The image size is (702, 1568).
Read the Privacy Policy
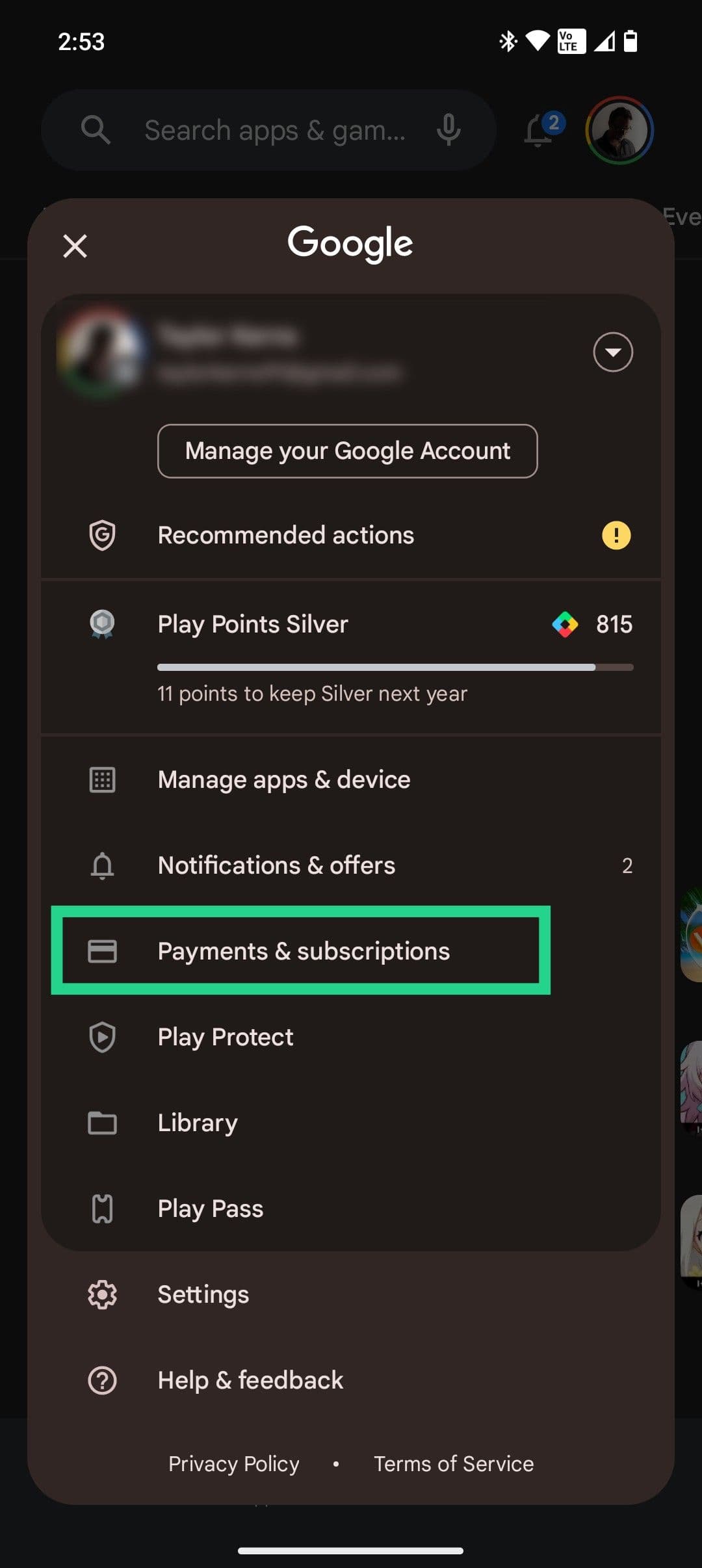(x=234, y=1464)
